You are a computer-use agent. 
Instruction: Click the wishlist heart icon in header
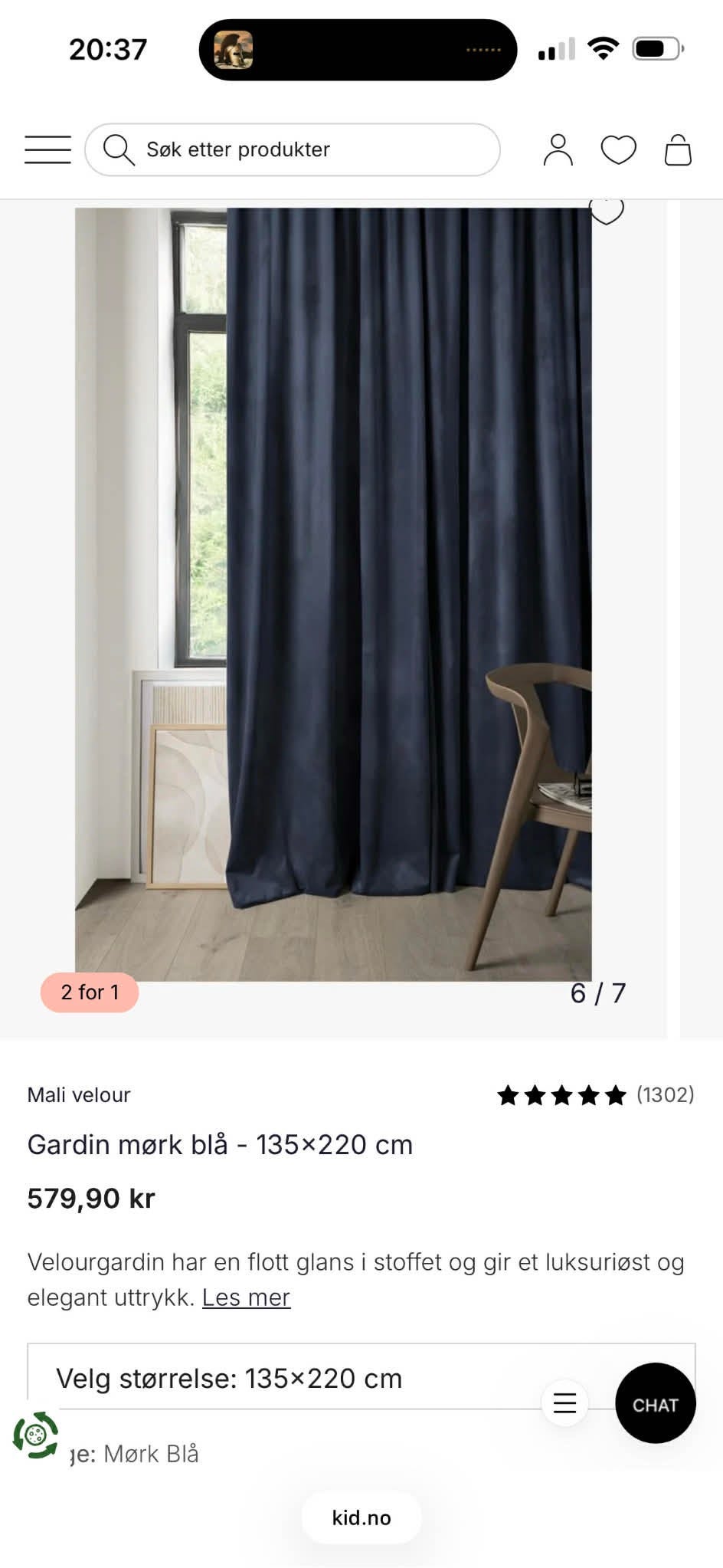620,150
